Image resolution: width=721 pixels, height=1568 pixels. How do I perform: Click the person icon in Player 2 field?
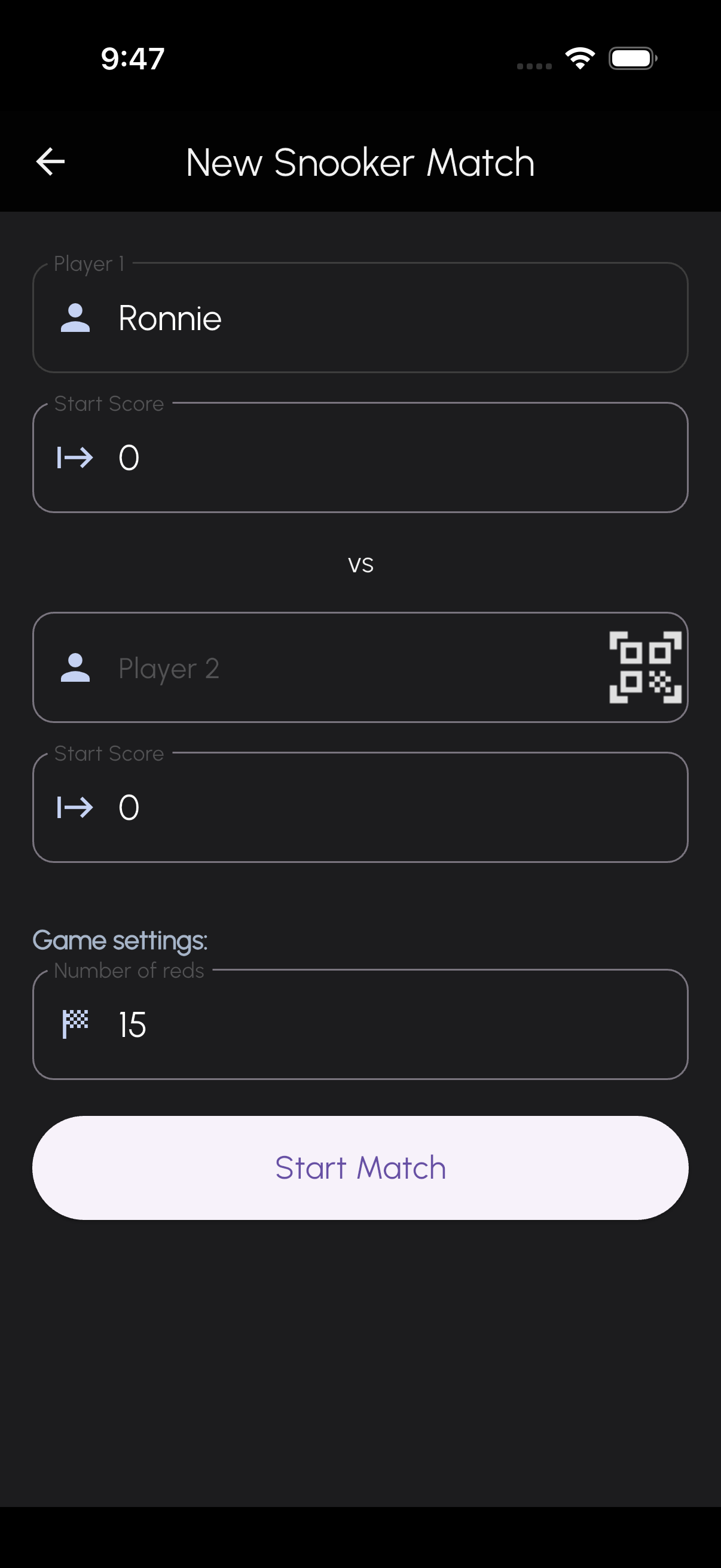point(75,668)
